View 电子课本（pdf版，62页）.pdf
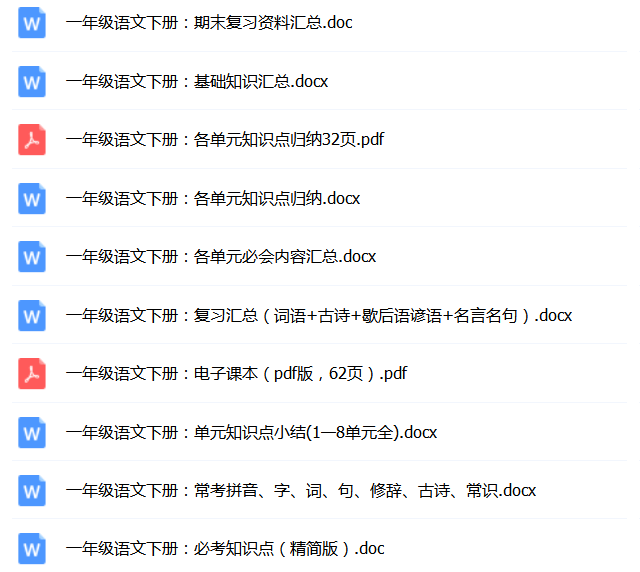This screenshot has height=572, width=640. coord(236,373)
